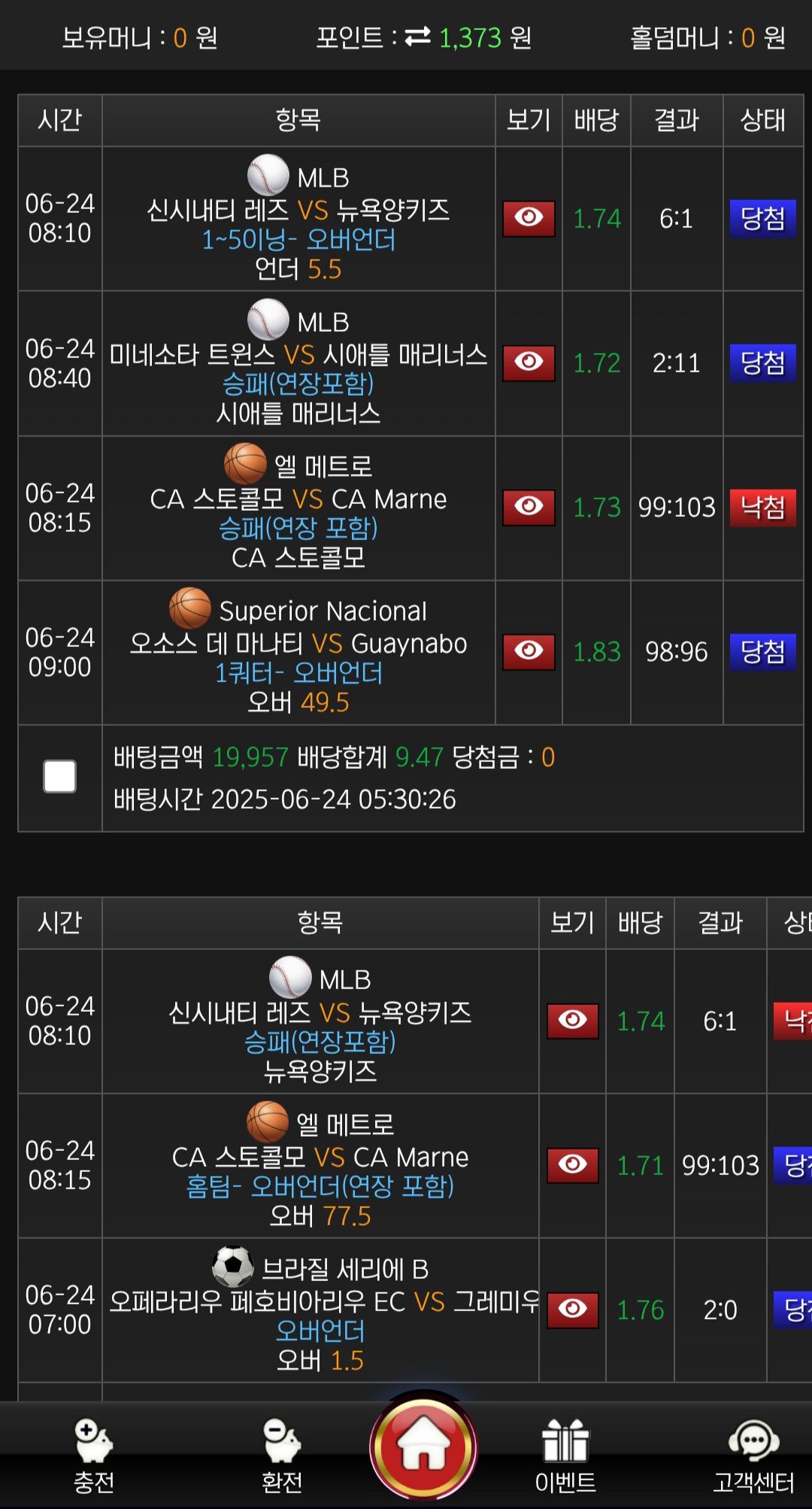Open the 환전 withdrawal tab
Viewport: 812px width, 1509px height.
[282, 1455]
